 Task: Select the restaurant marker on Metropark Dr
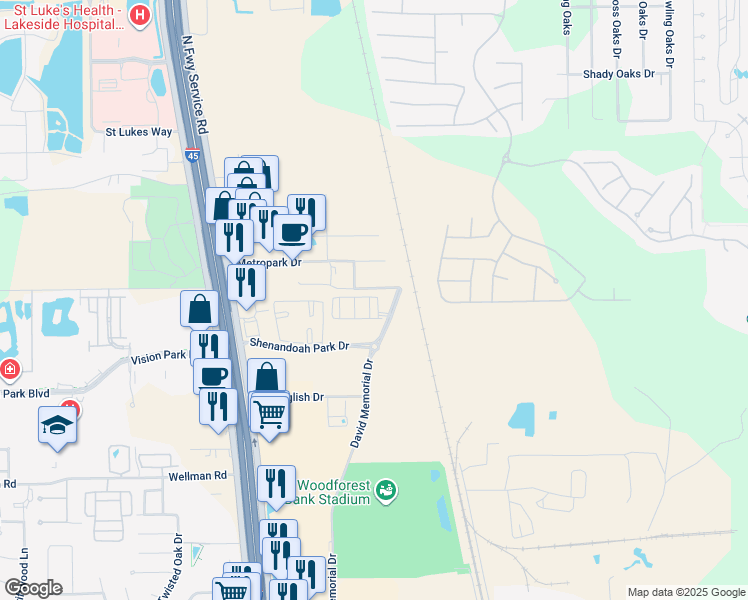click(245, 283)
